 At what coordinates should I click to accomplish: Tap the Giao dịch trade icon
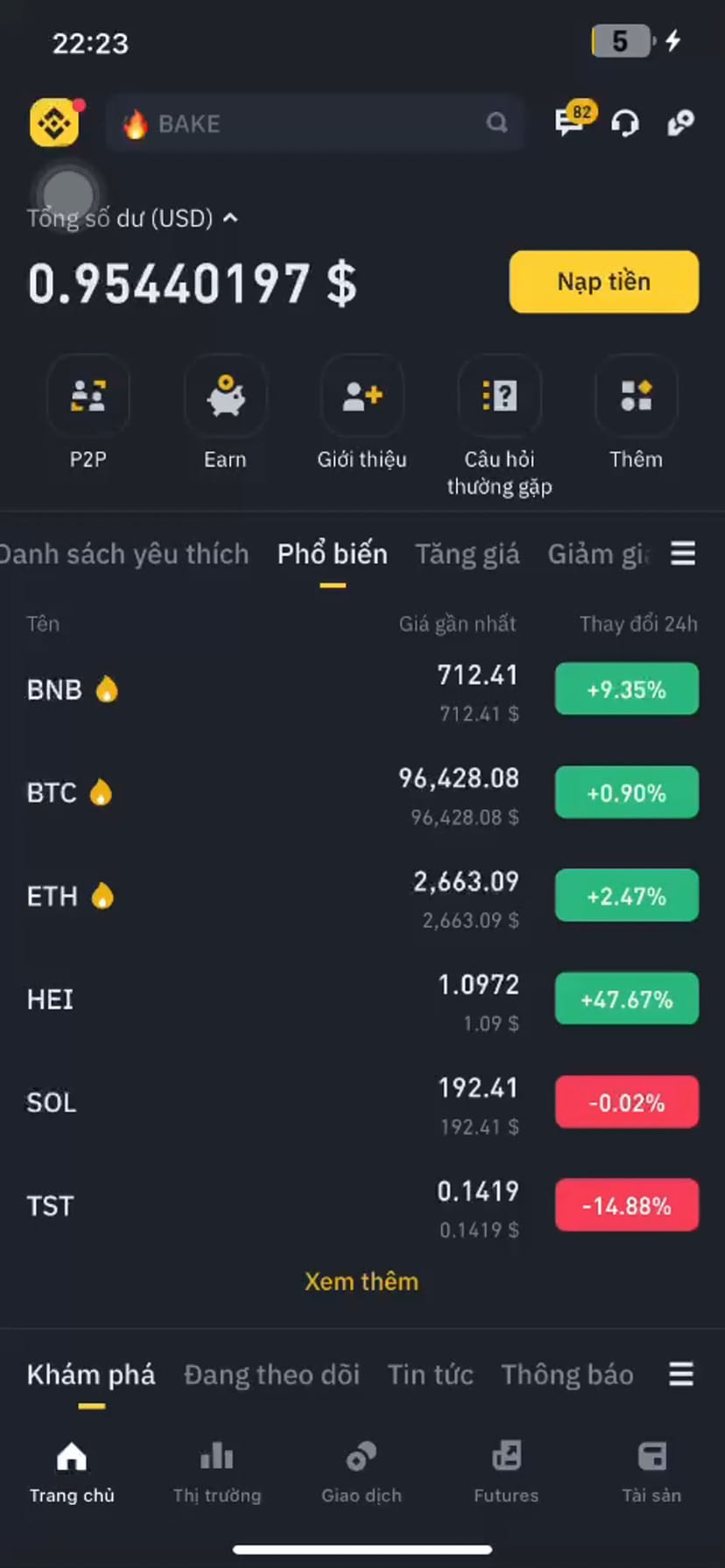click(x=362, y=1471)
